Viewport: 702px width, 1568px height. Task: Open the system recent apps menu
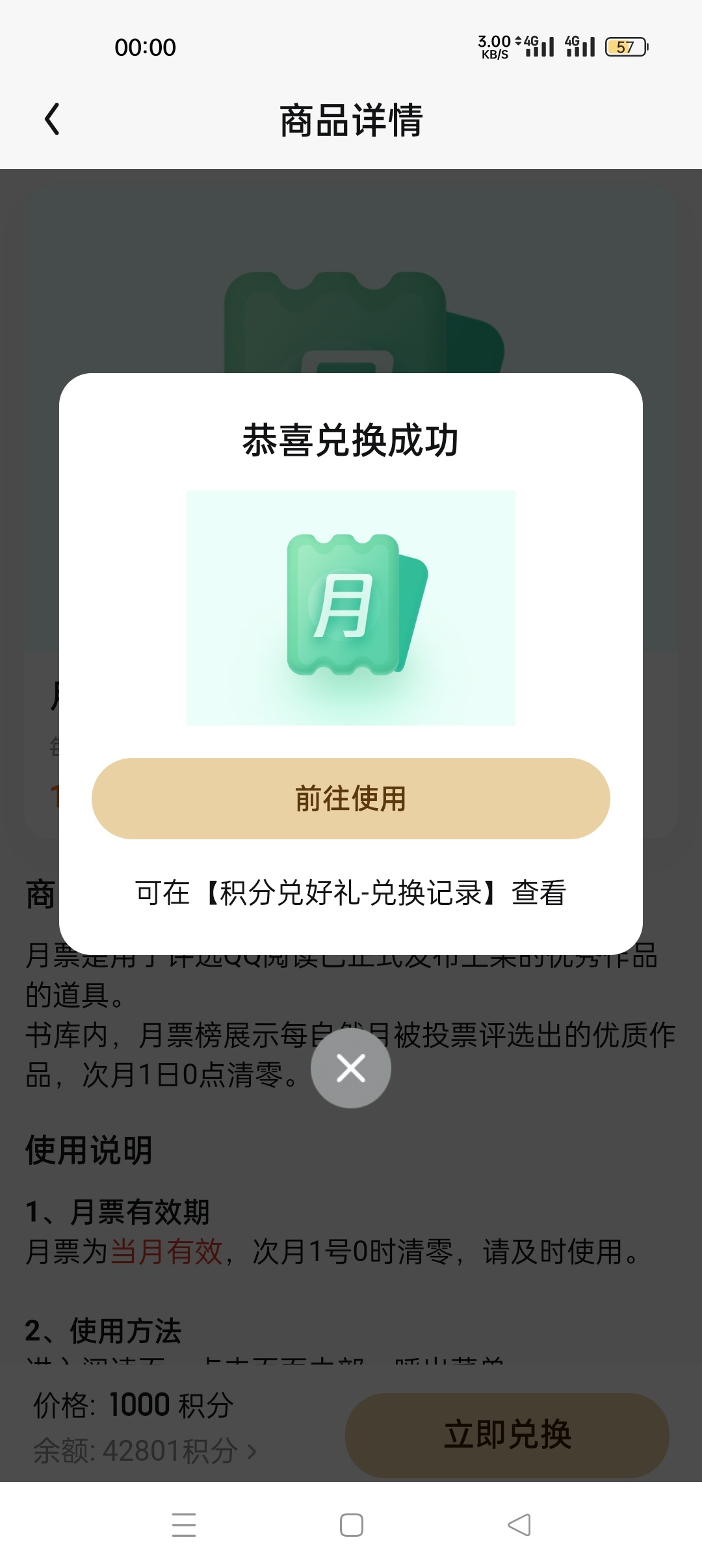coord(184,1524)
